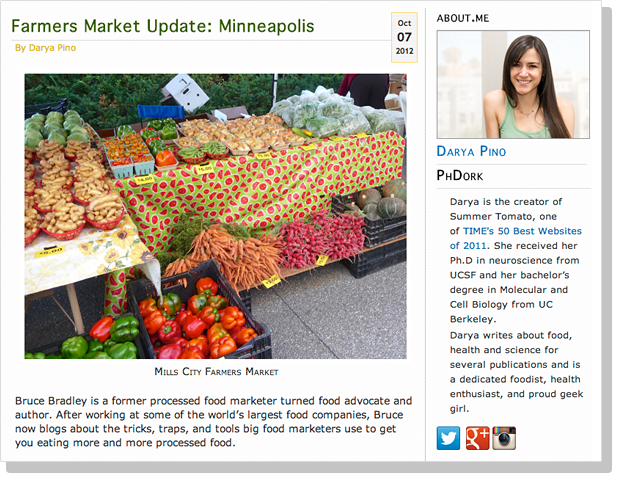Screen dimensions: 625x483
Task: Open Darya's Twitter profile icon
Action: pyautogui.click(x=448, y=438)
